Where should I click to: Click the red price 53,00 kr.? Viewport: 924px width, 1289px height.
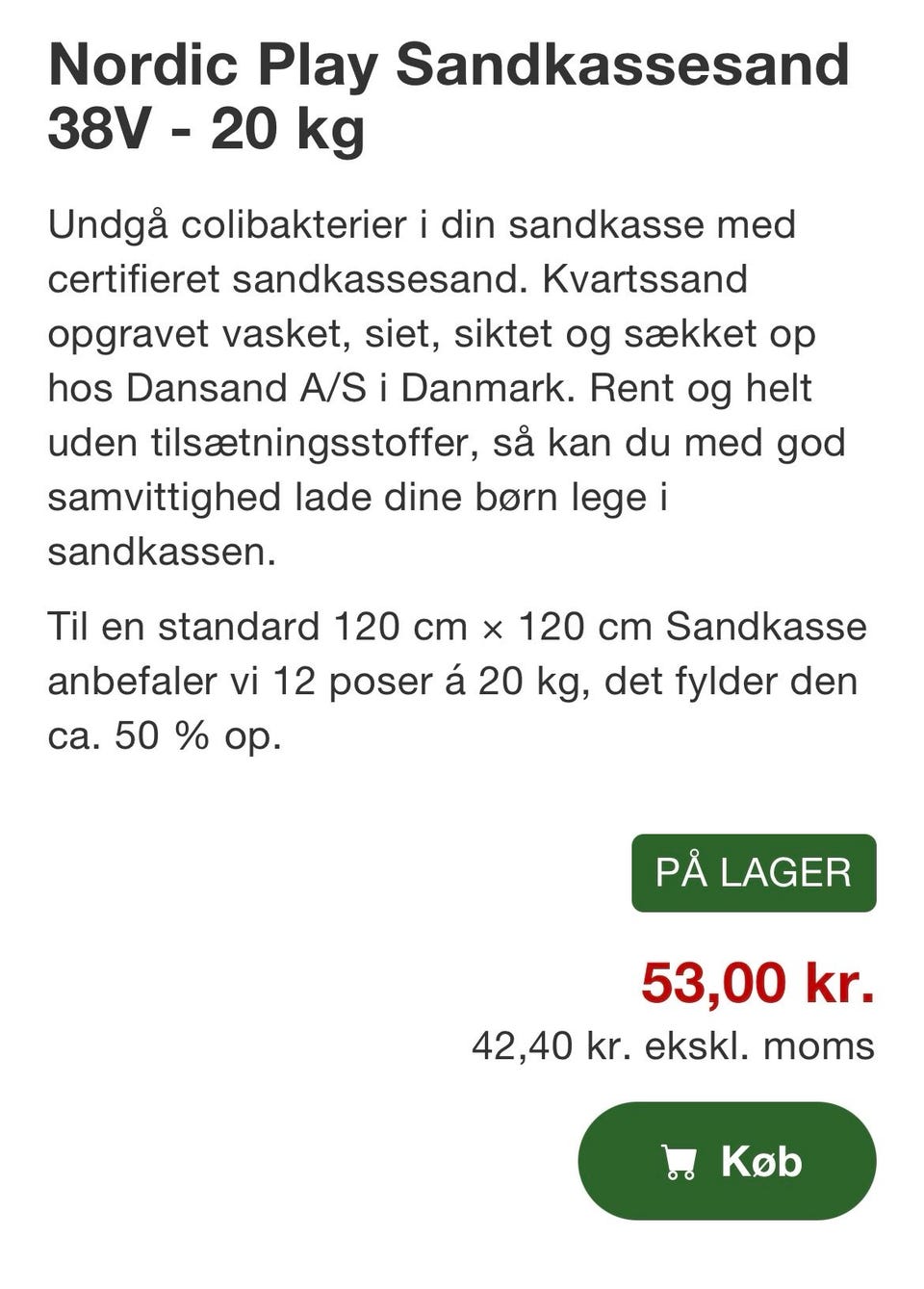(759, 984)
